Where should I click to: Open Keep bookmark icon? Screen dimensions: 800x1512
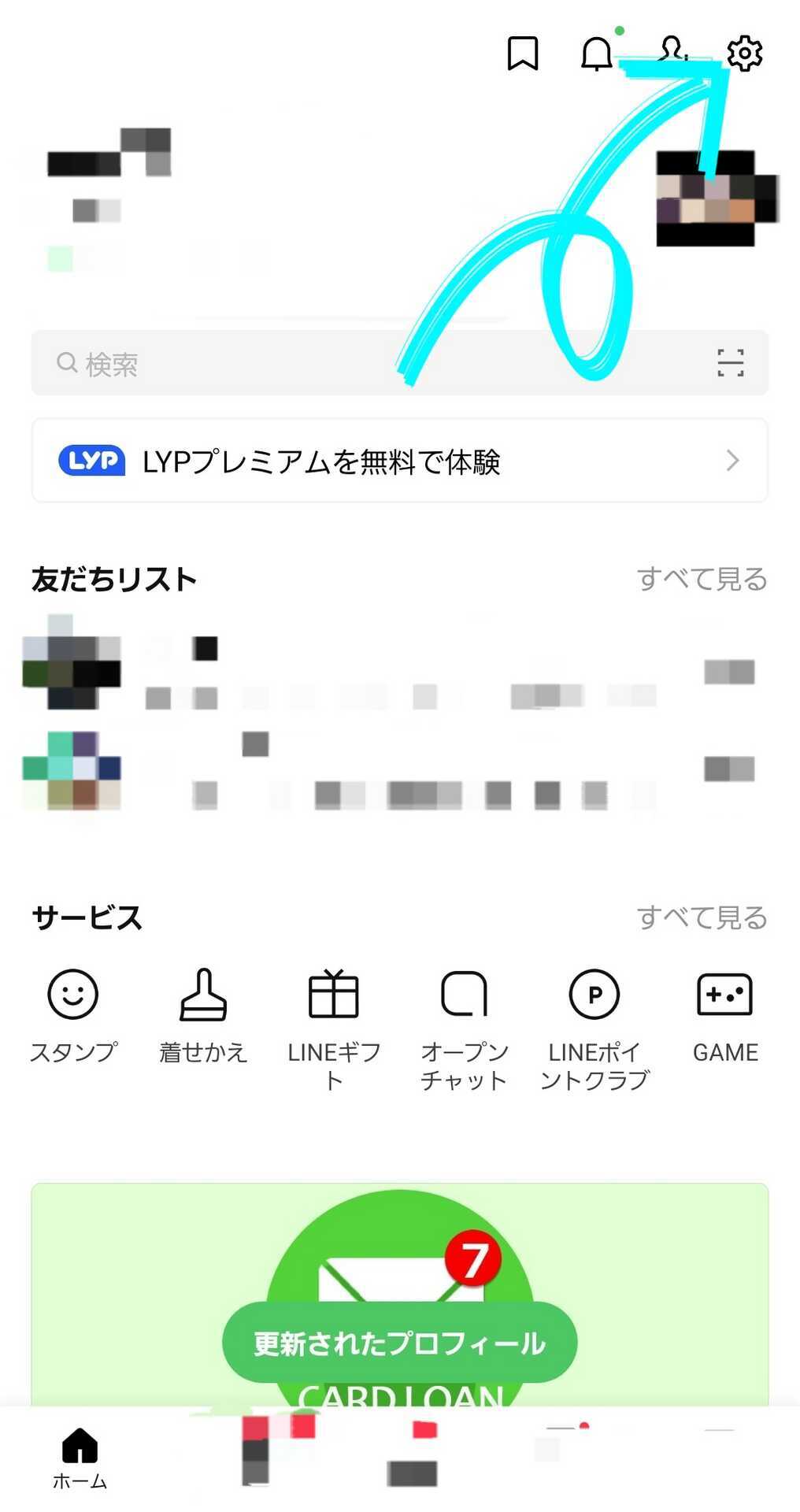(523, 54)
